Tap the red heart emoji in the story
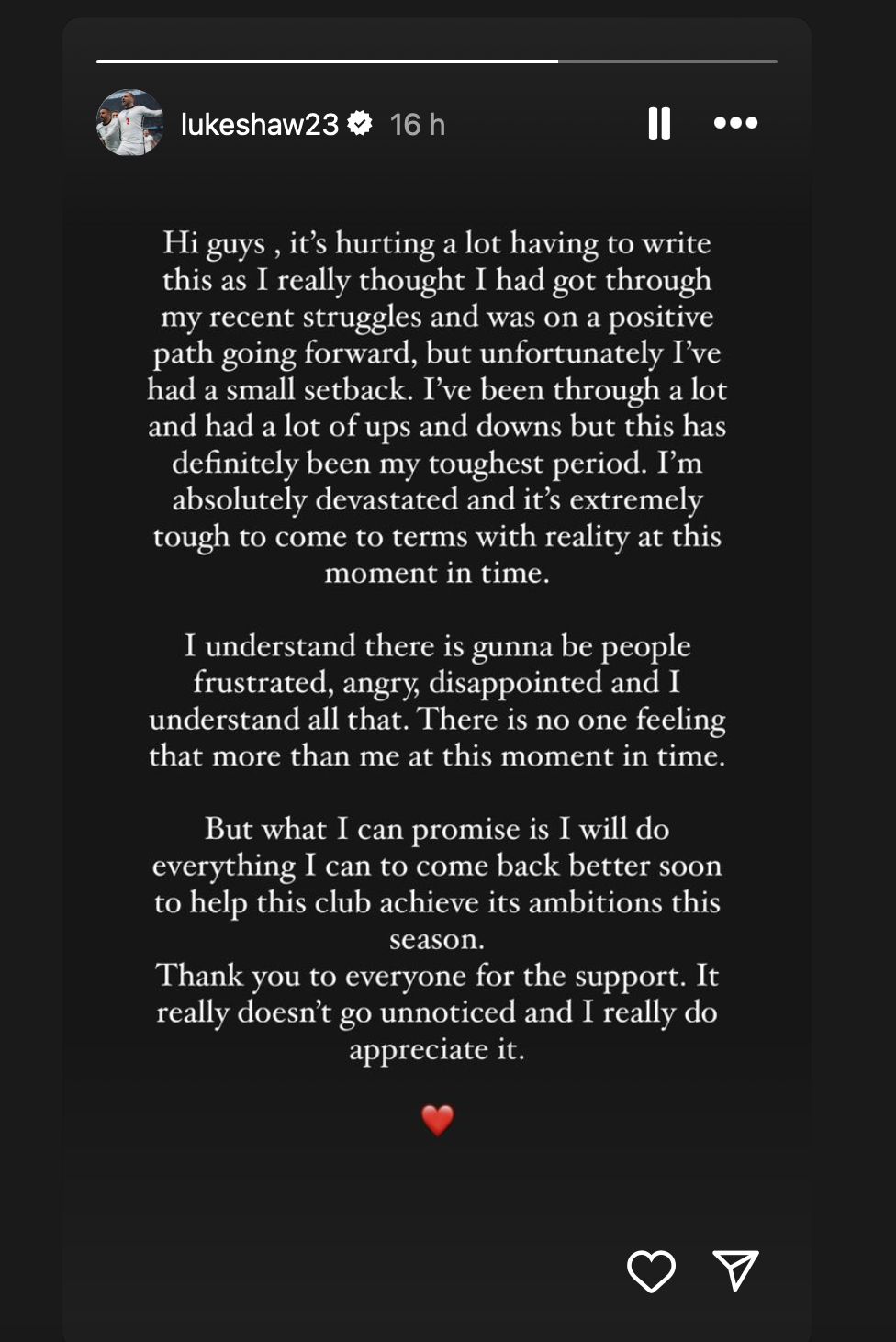896x1342 pixels. 438,1119
